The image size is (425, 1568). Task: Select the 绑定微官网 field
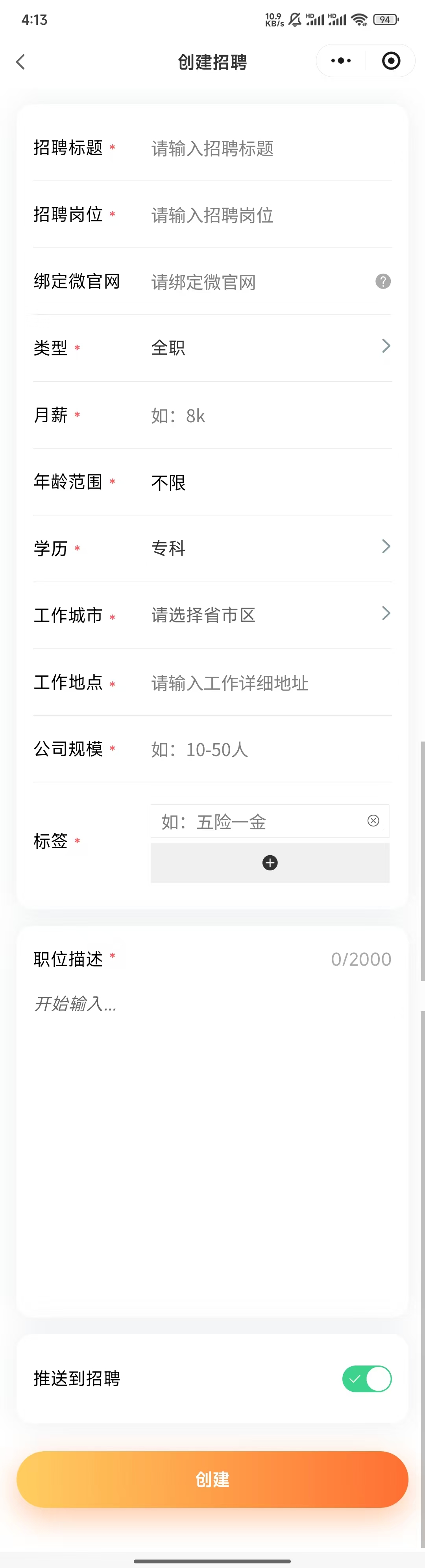click(256, 282)
